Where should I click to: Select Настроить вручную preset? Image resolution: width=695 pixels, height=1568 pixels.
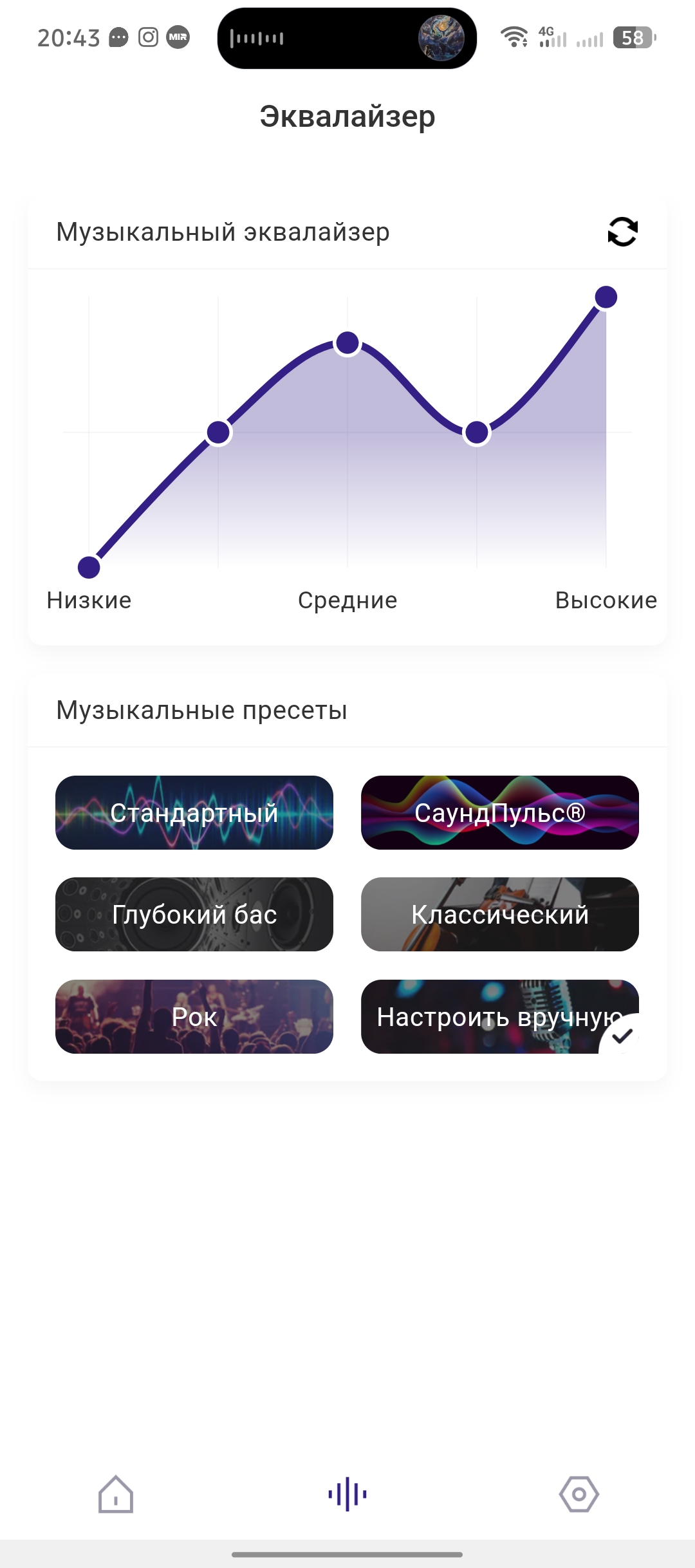(500, 1017)
